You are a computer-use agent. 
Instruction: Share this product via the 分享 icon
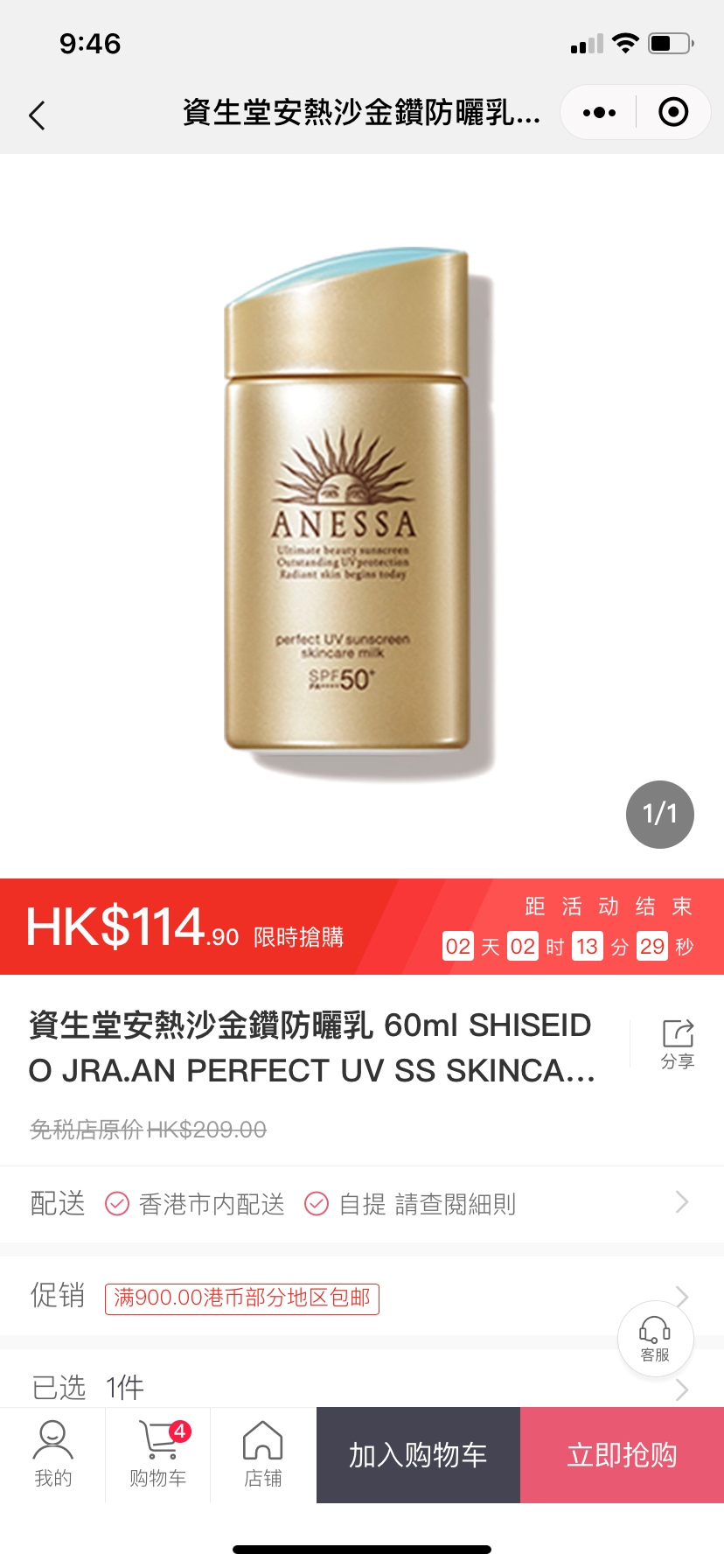click(x=678, y=1043)
